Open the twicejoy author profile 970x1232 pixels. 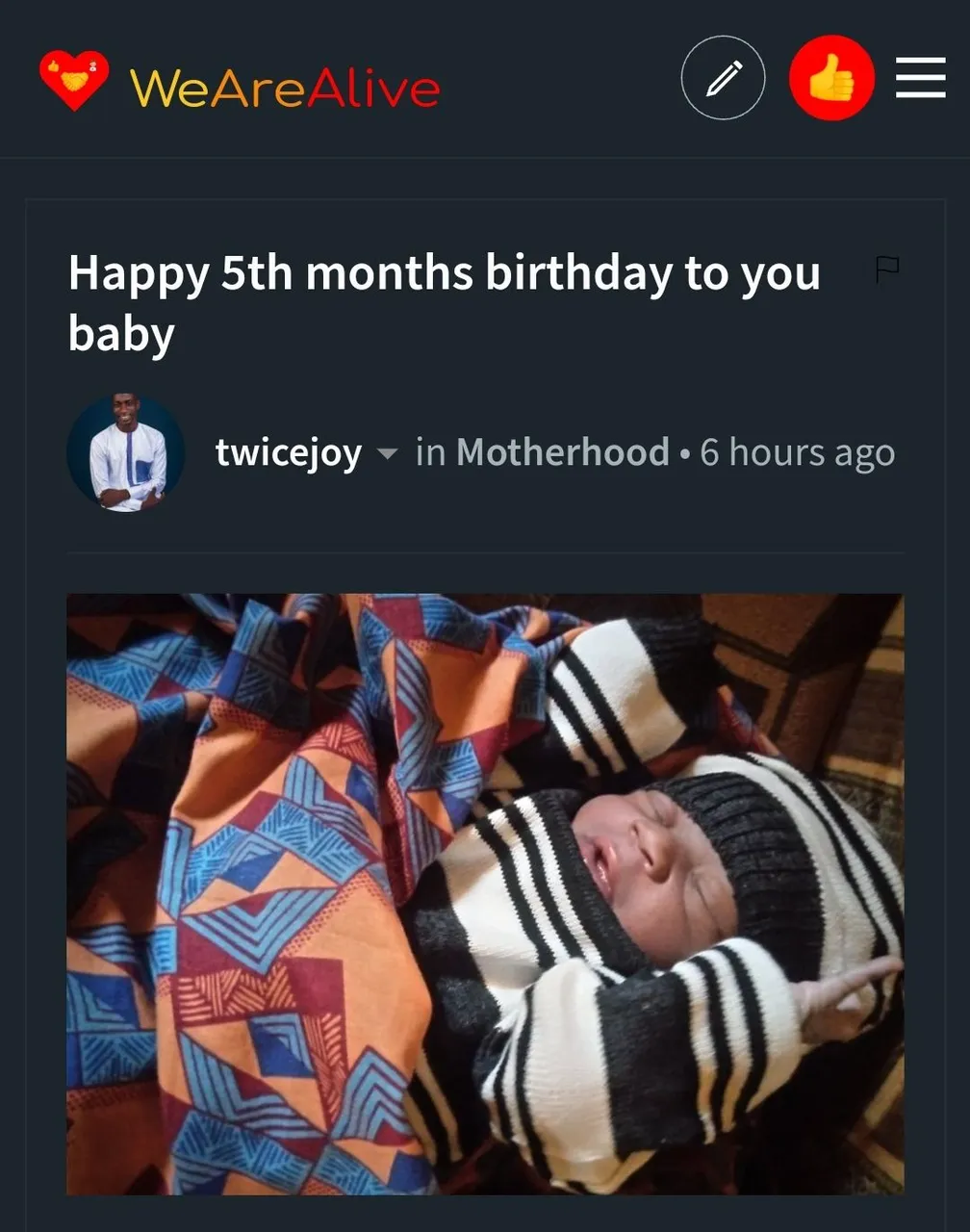click(288, 452)
